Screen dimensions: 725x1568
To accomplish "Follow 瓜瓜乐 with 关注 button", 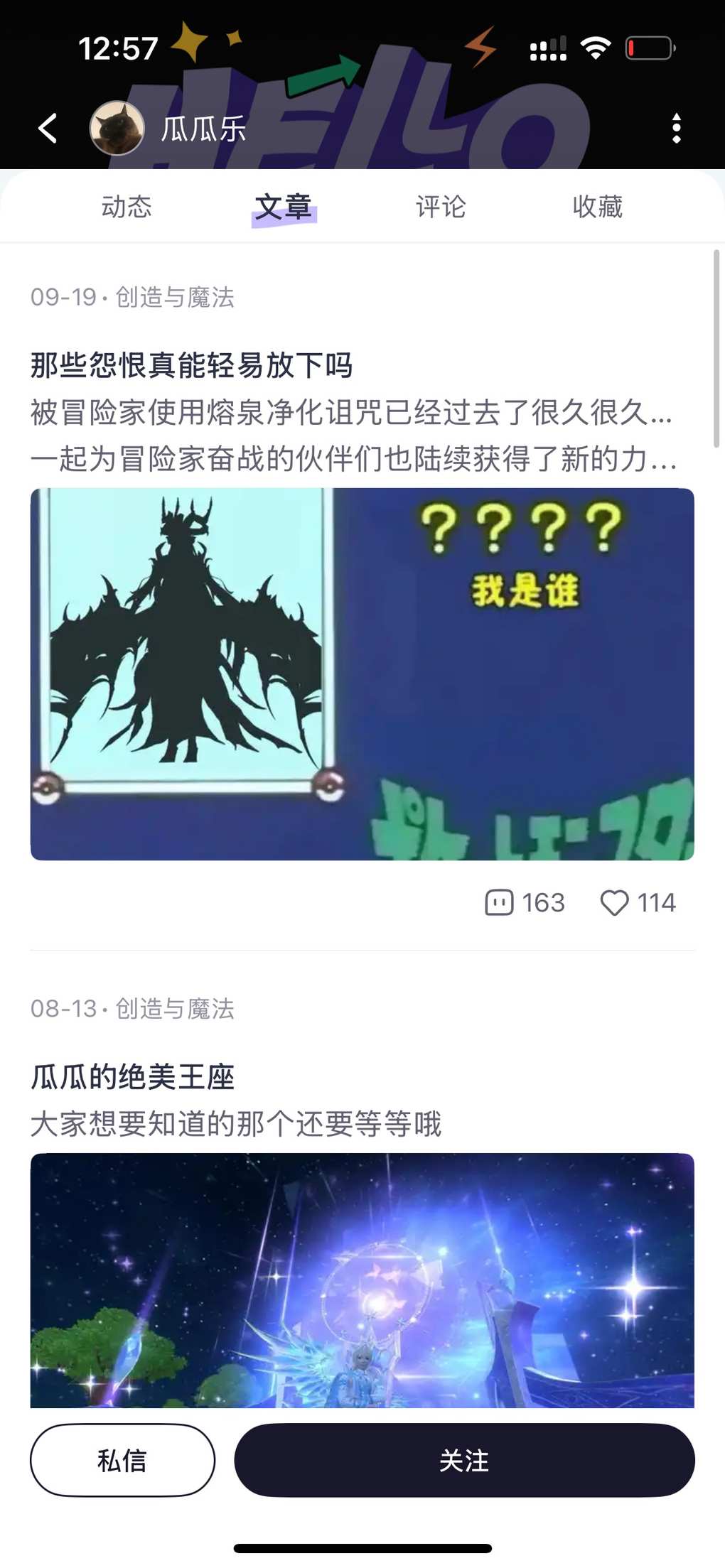I will coord(464,1460).
